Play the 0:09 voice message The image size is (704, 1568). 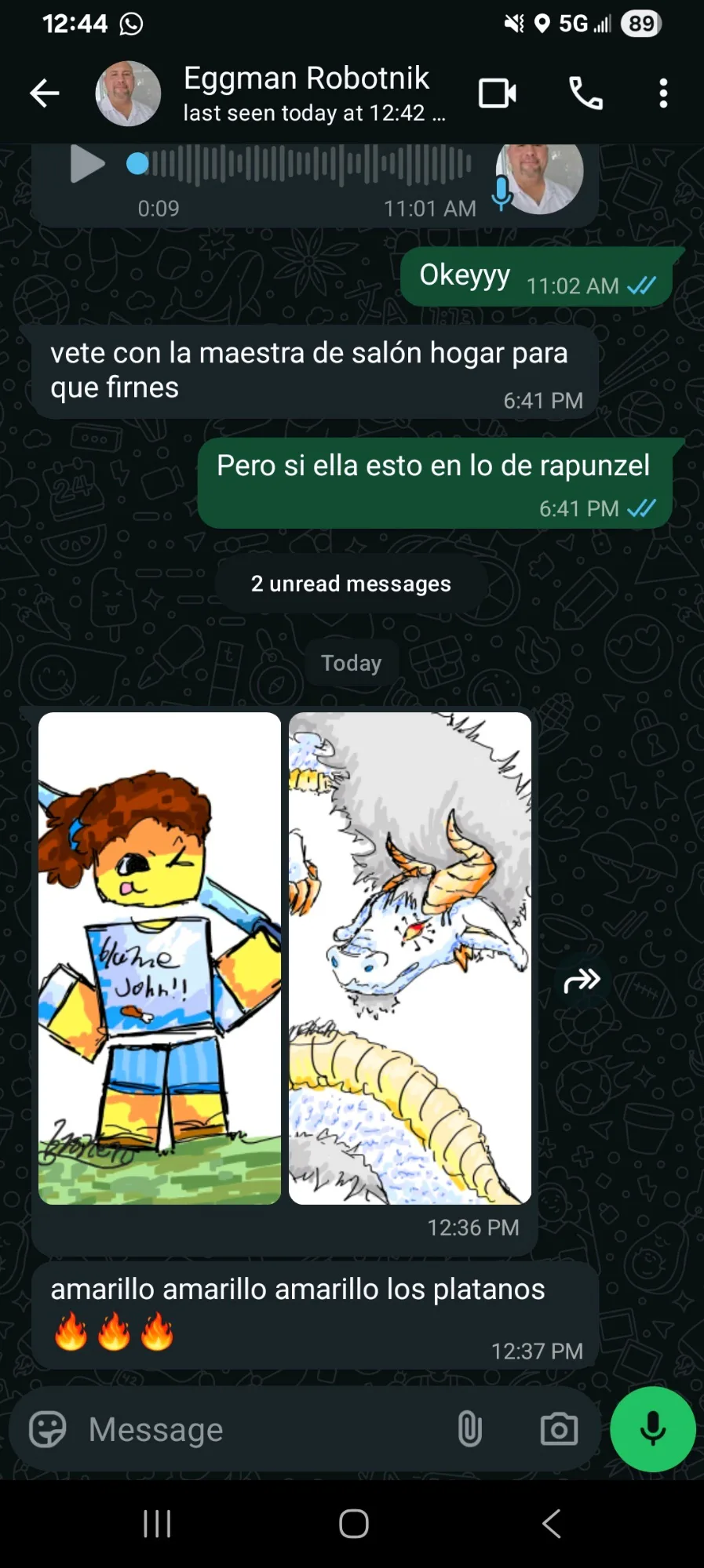coord(86,165)
